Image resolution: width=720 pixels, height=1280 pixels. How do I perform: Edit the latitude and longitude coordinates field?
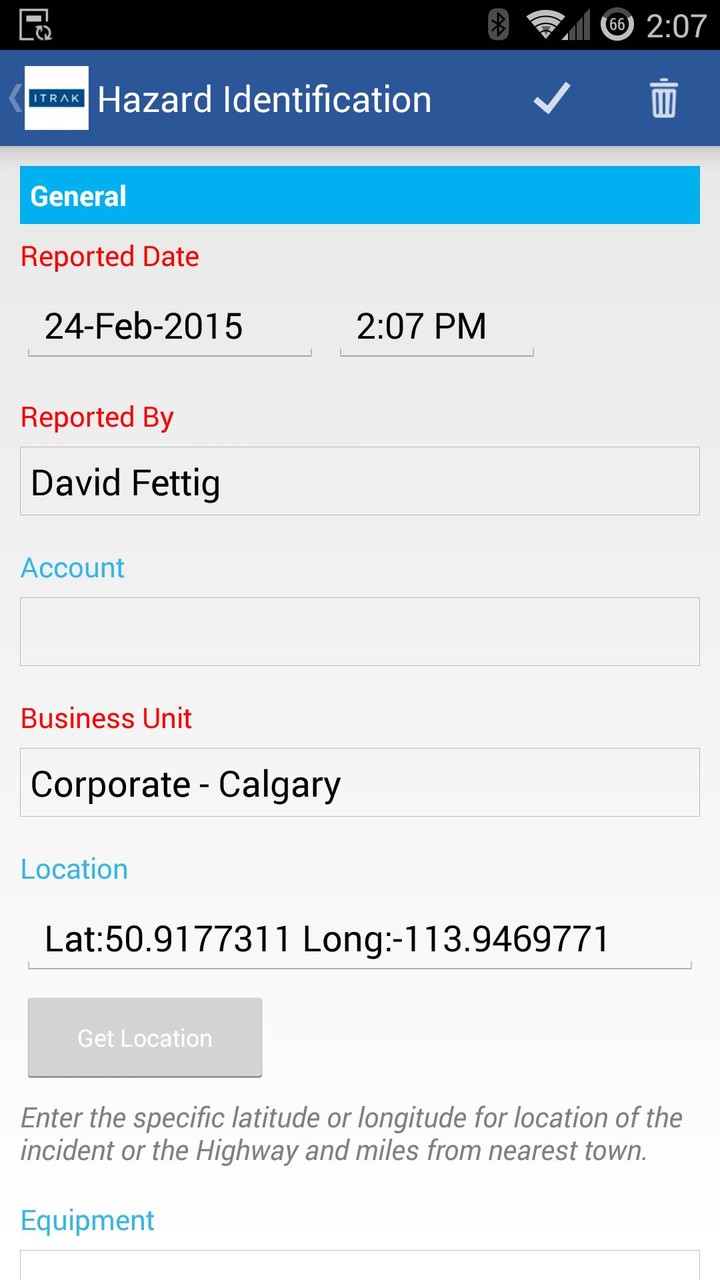(360, 938)
